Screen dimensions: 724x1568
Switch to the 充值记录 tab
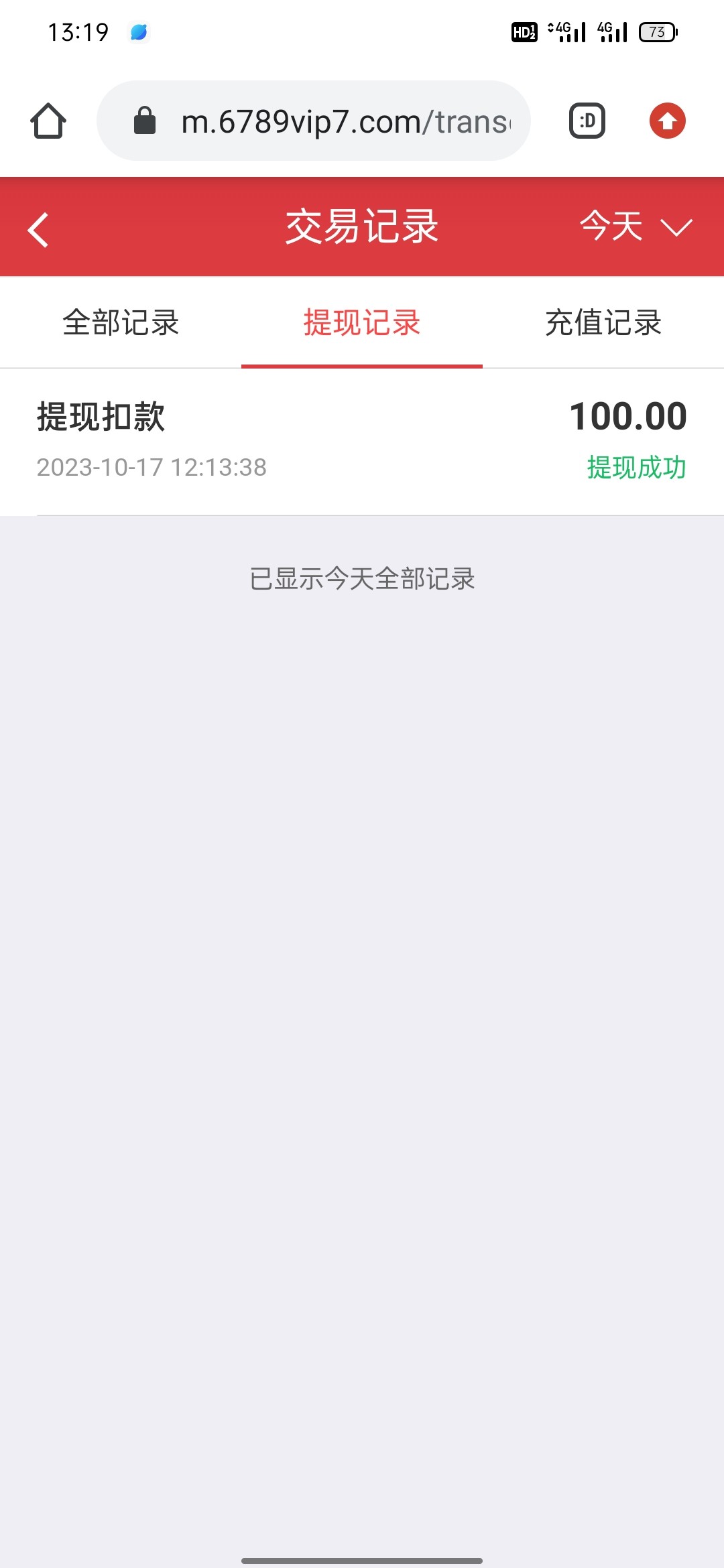click(x=603, y=323)
